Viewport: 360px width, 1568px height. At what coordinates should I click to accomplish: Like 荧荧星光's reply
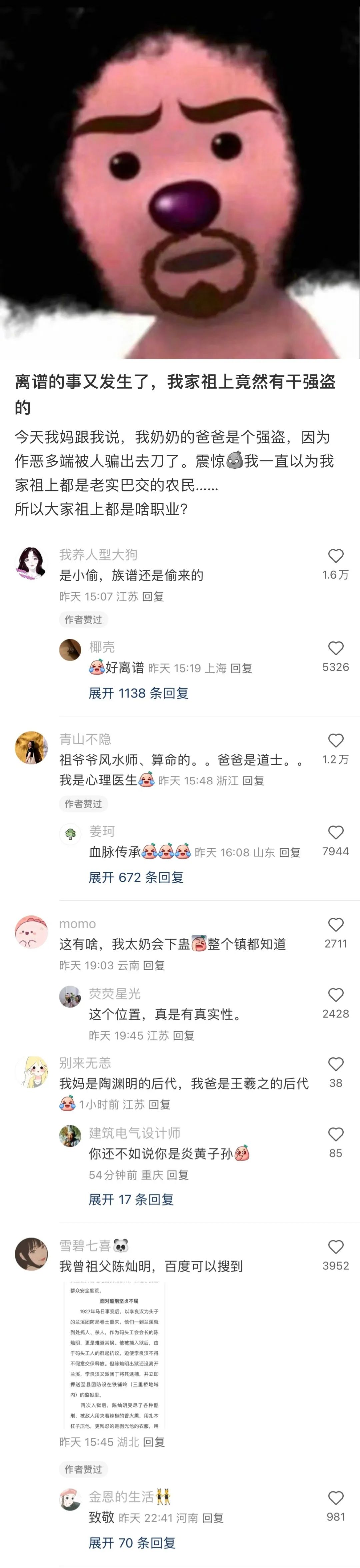click(336, 995)
